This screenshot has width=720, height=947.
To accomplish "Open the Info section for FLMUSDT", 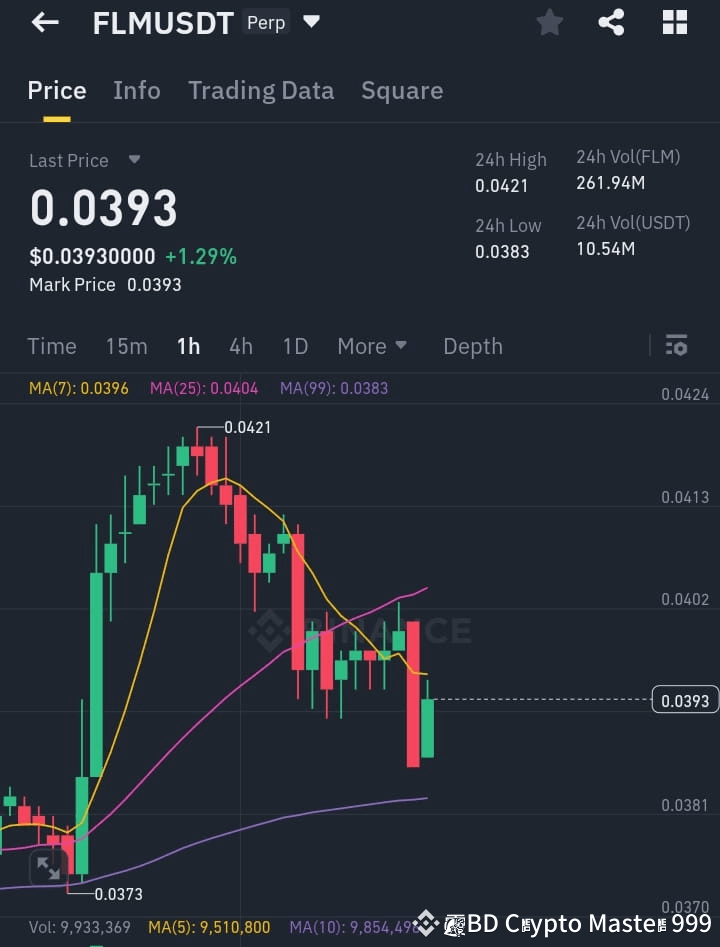I will (x=136, y=90).
